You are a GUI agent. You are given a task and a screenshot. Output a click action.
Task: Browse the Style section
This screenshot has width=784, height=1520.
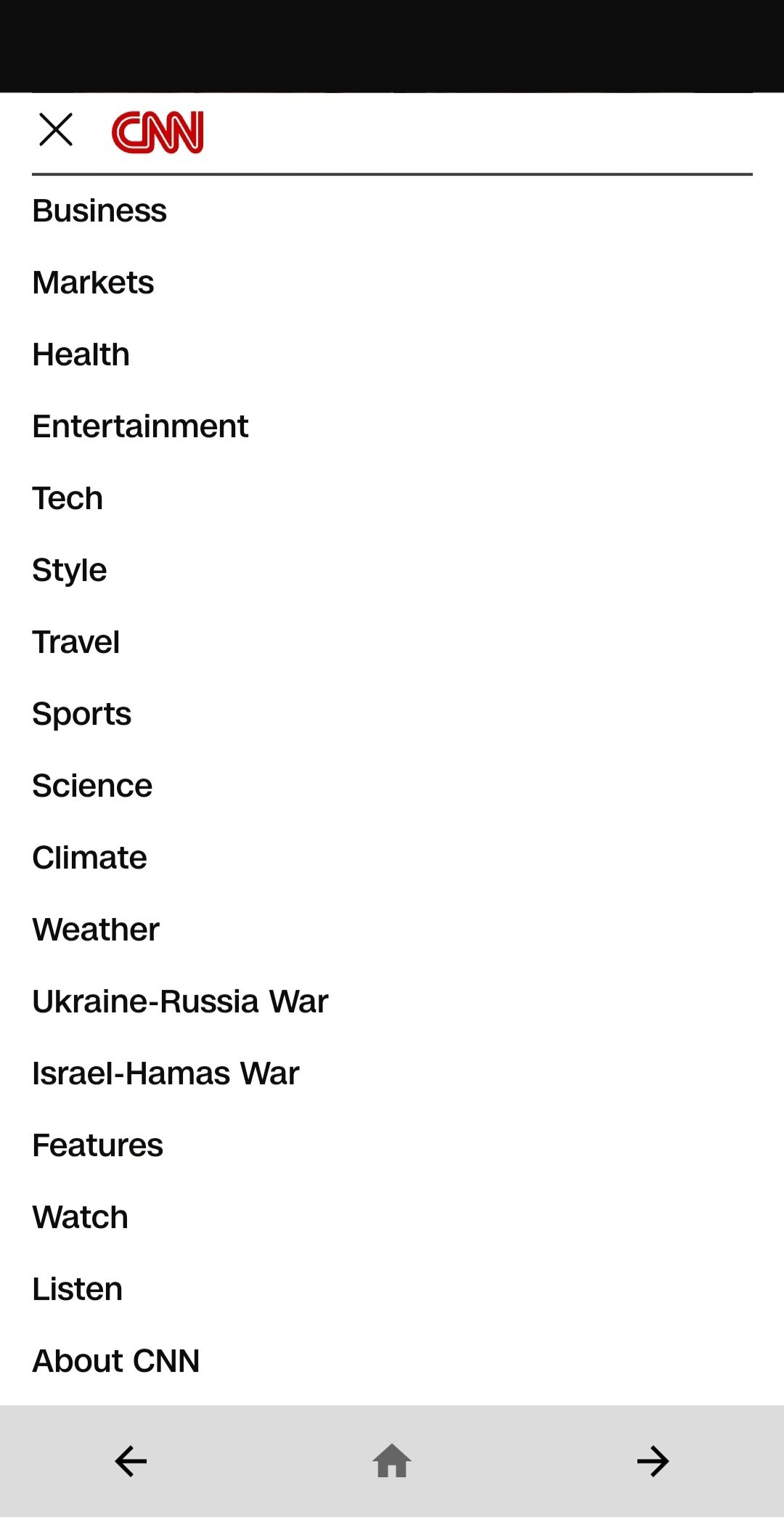point(70,570)
